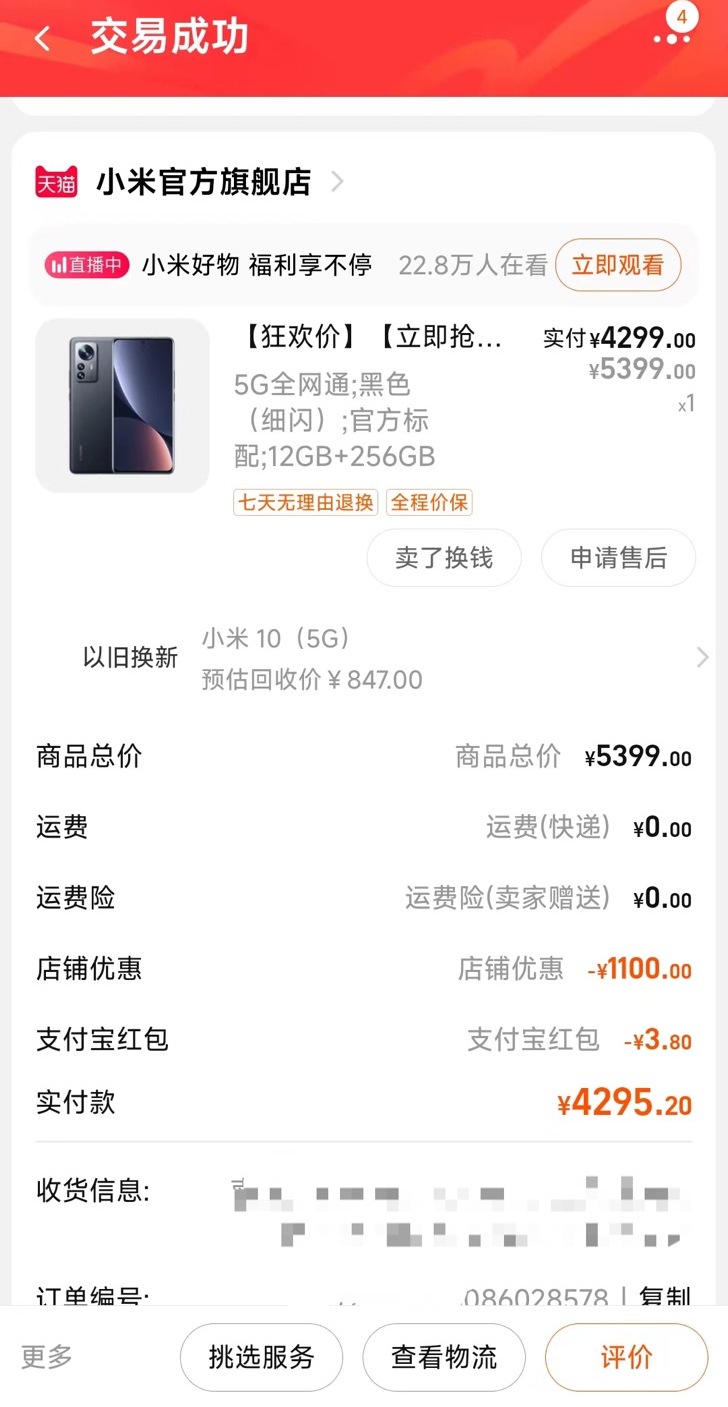Click 申请售后 to request after-sales service

tap(618, 558)
